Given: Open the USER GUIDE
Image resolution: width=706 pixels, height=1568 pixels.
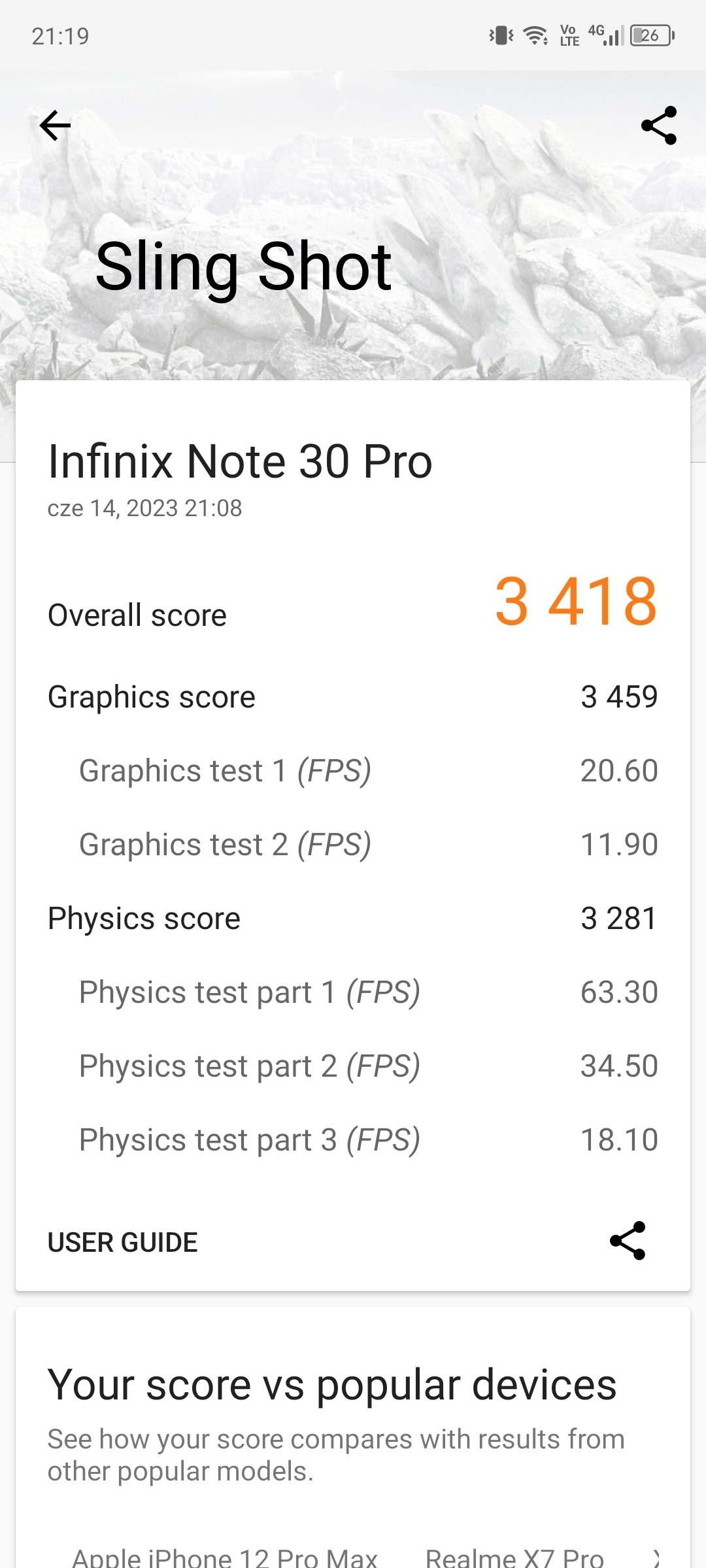Looking at the screenshot, I should (123, 1242).
